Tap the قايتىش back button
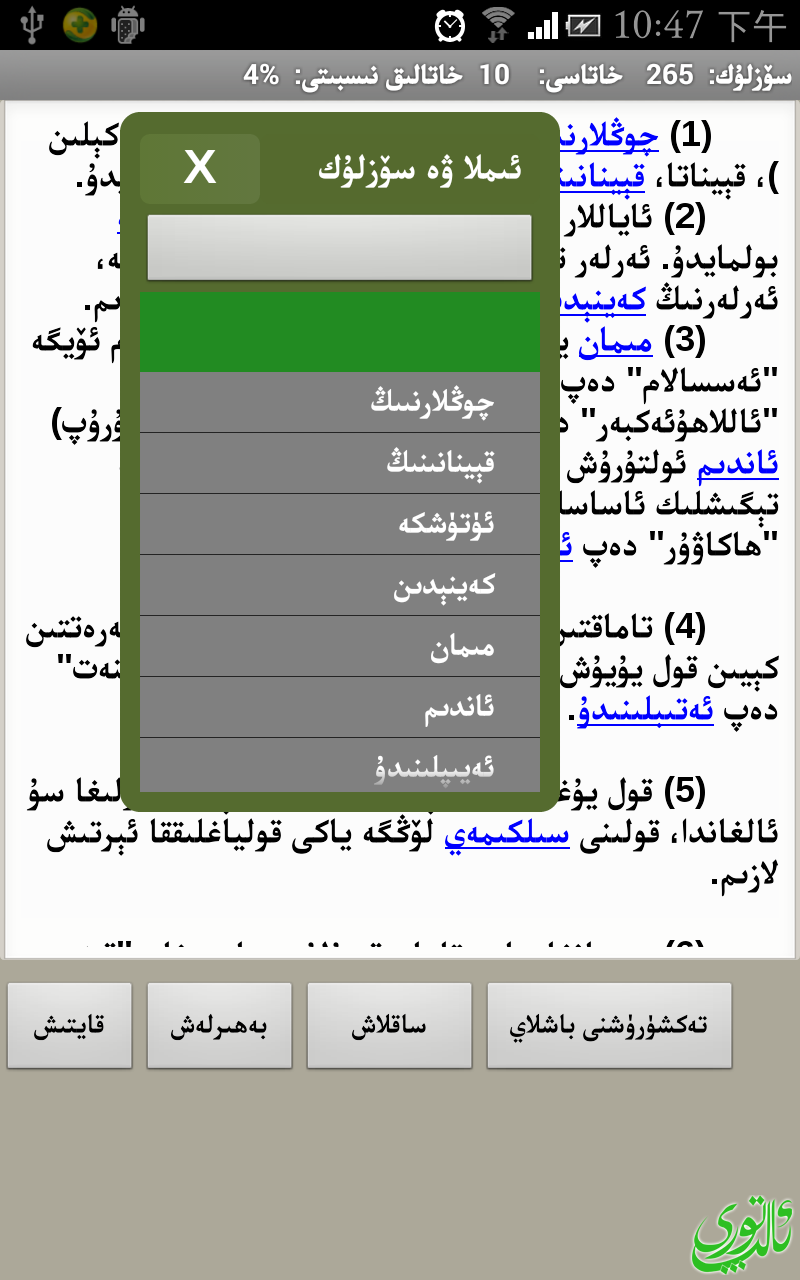 69,1026
